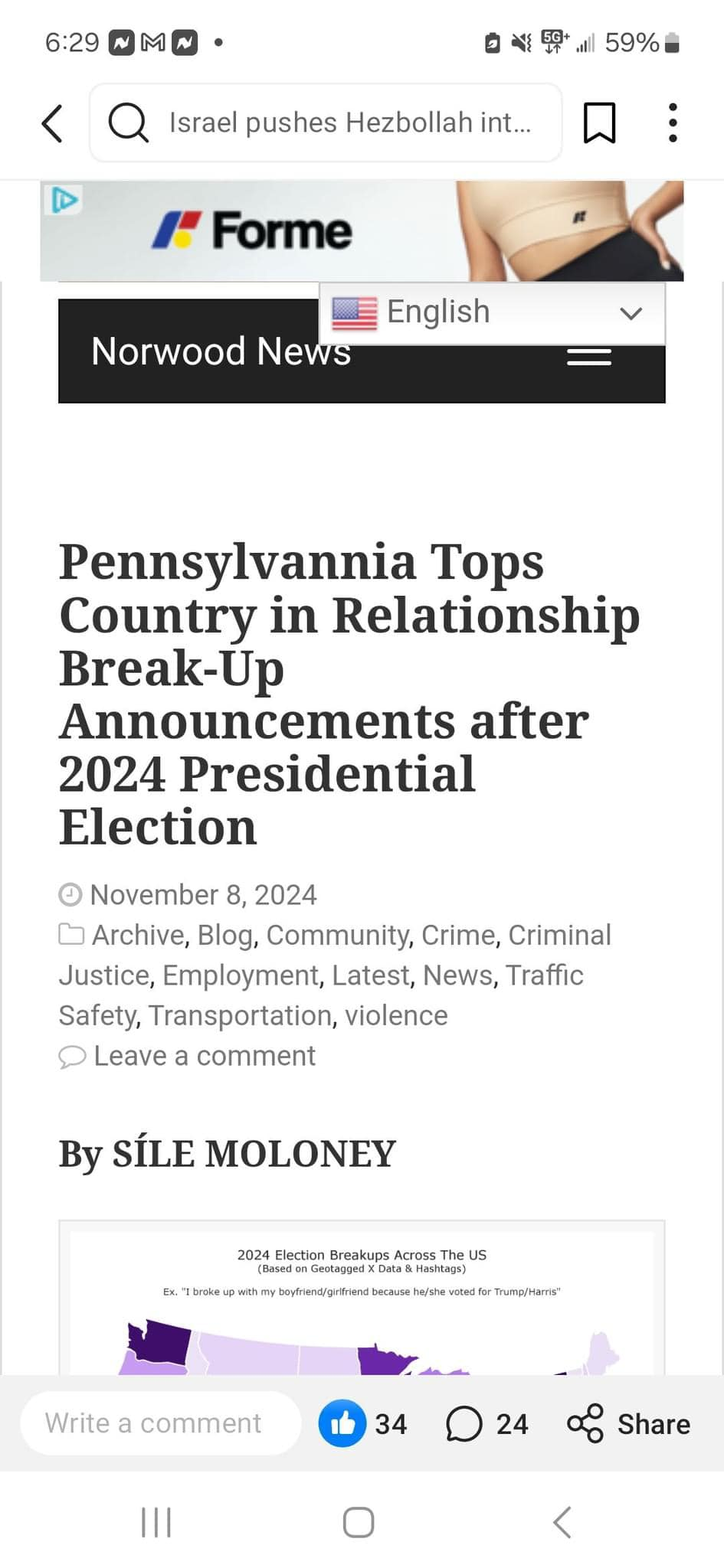Bookmark this article
724x1568 pixels.
pyautogui.click(x=599, y=122)
